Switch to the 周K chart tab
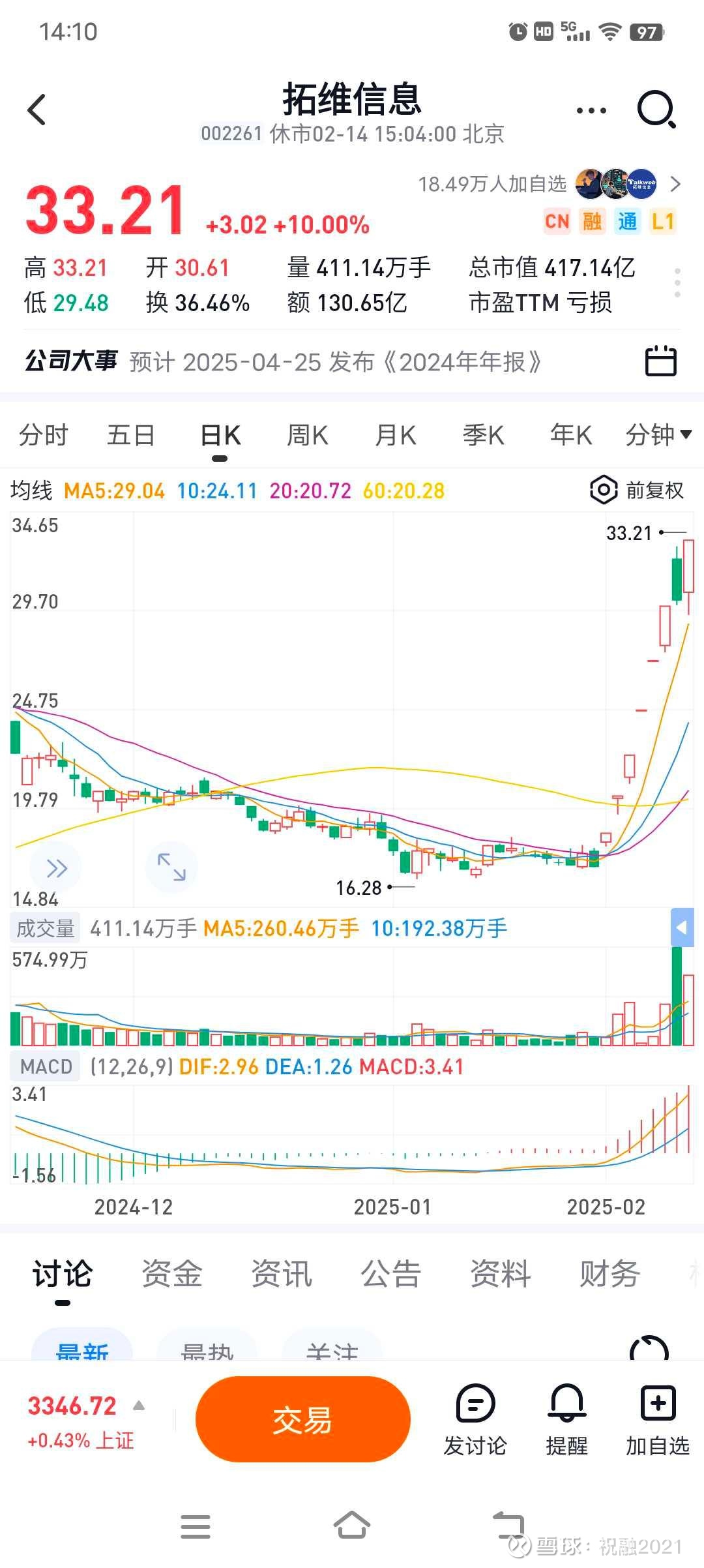704x1568 pixels. [x=306, y=434]
